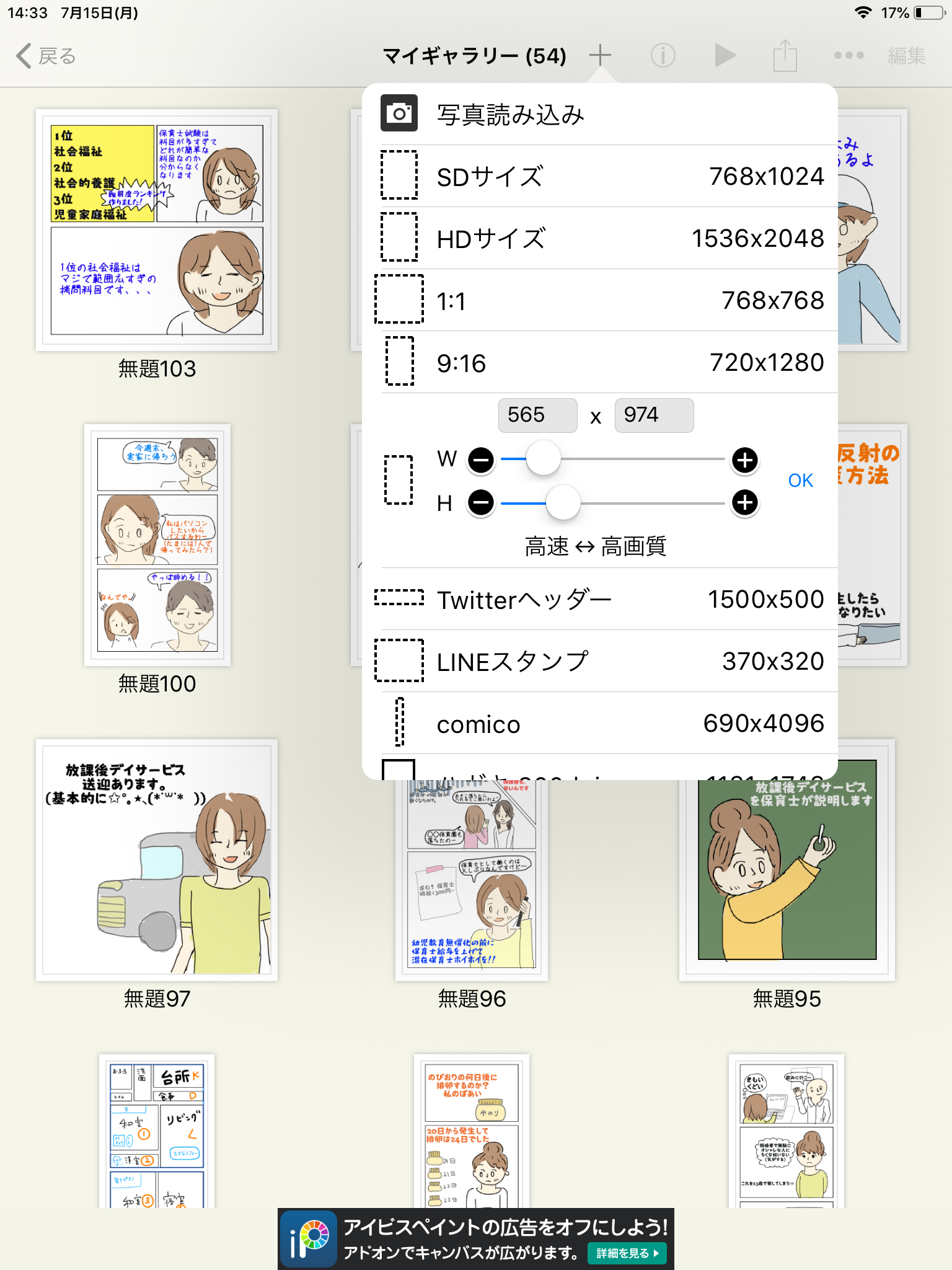Choose LINEスタンプ 370x320 canvas
The height and width of the screenshot is (1270, 952).
(x=601, y=661)
